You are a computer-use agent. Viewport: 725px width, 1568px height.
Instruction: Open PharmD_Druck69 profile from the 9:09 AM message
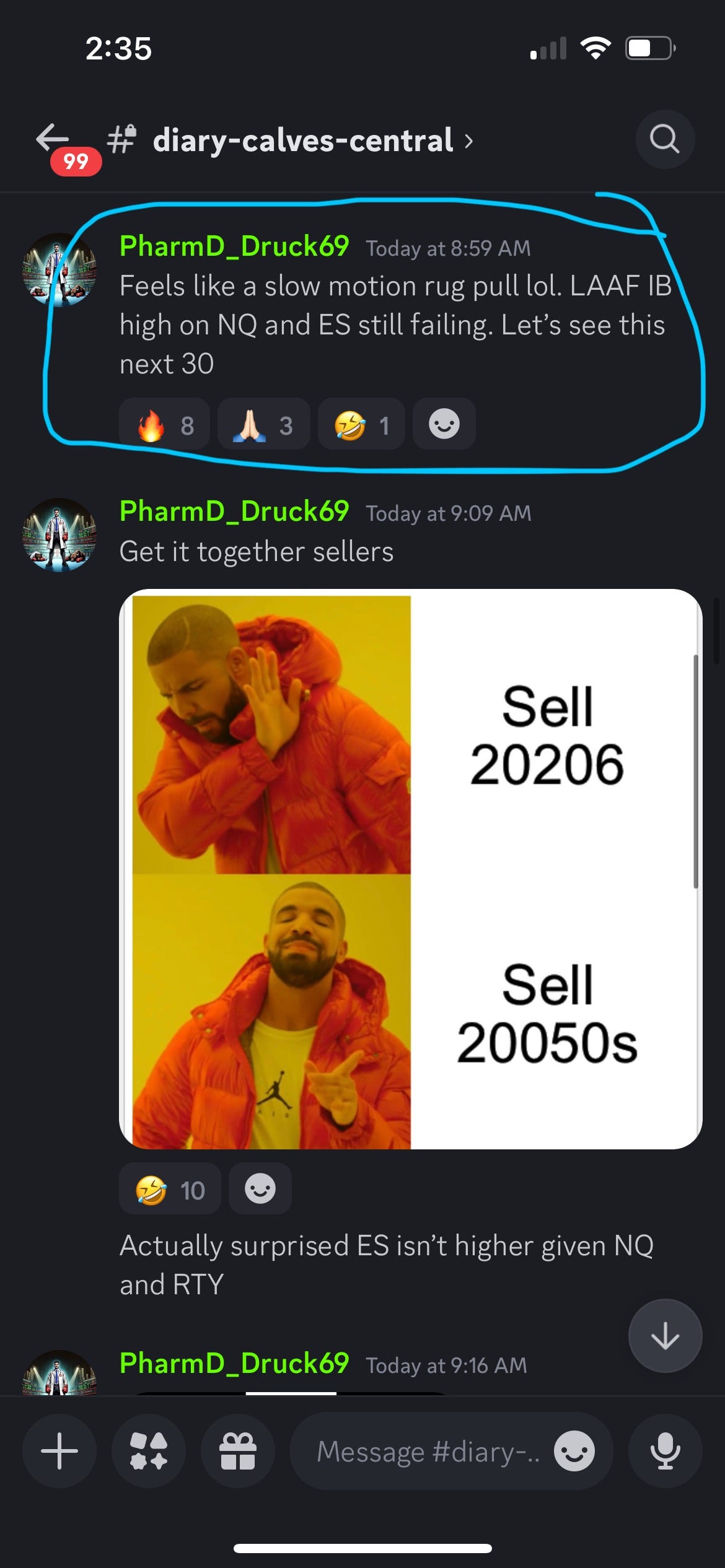(234, 512)
